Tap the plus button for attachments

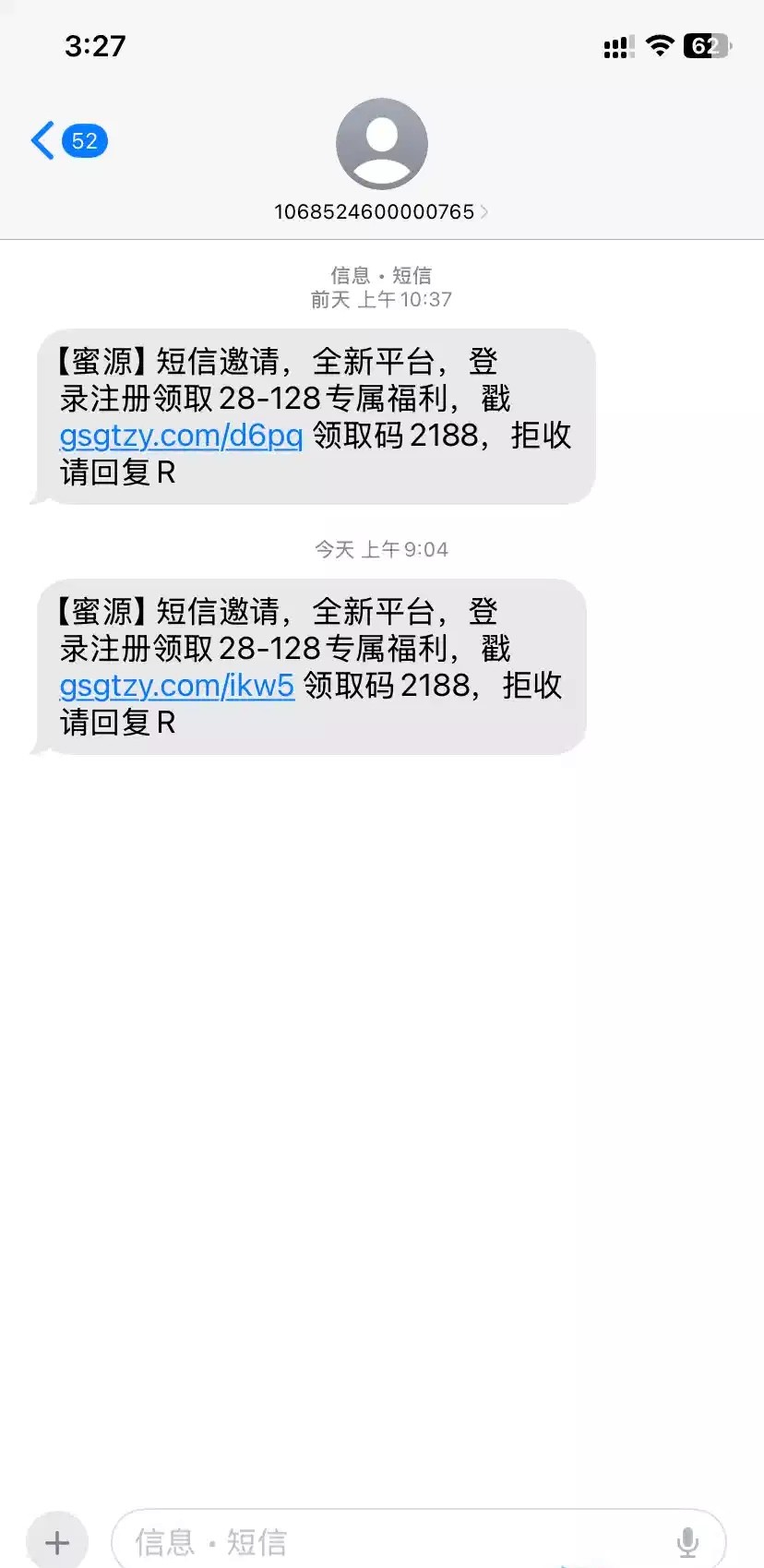pos(57,1541)
